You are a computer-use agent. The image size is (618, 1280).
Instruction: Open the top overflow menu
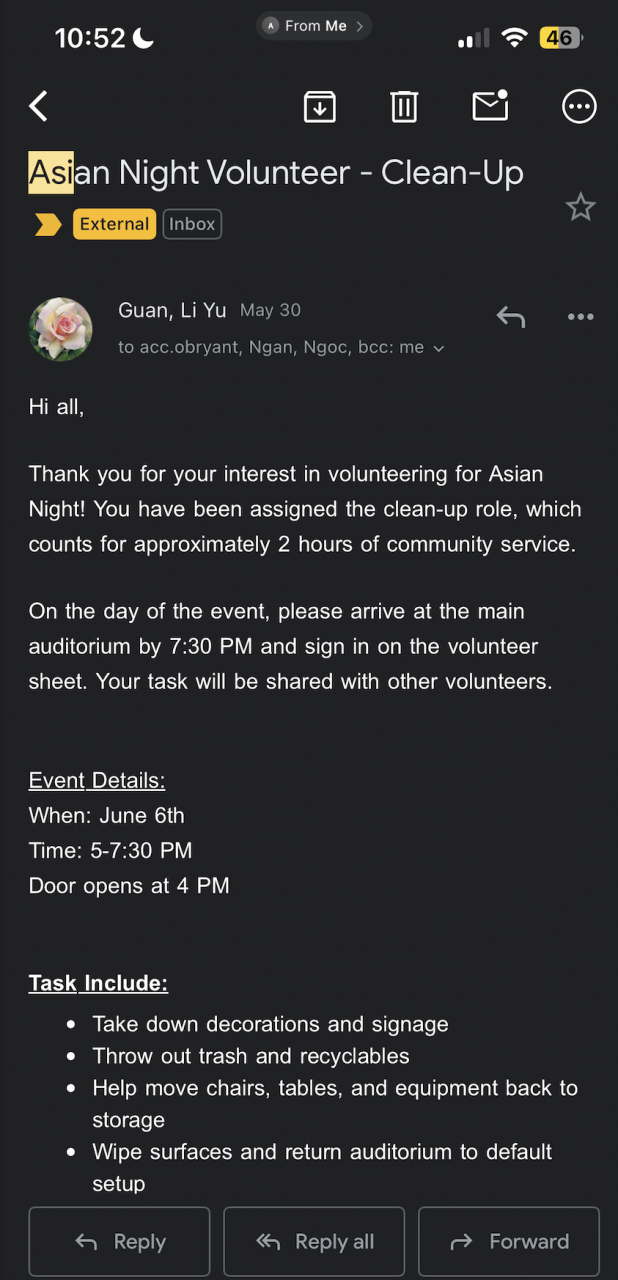579,106
